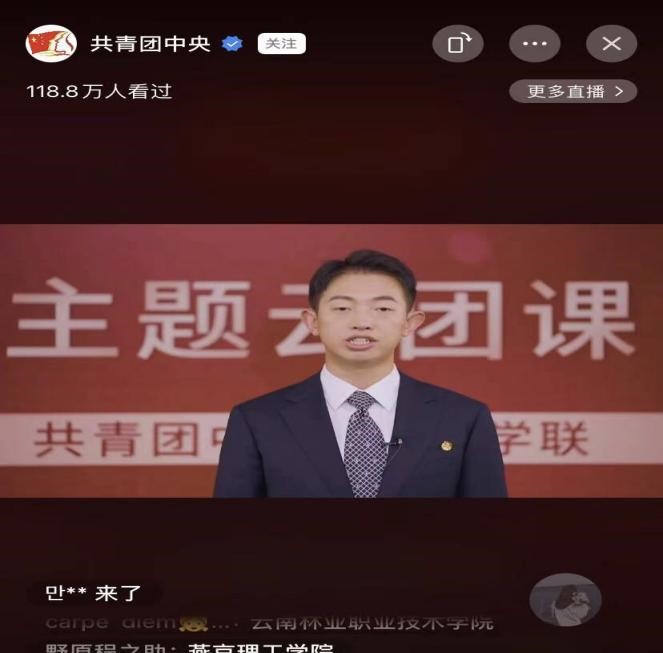663x653 pixels.
Task: Tap the rotate screen icon
Action: coord(457,44)
